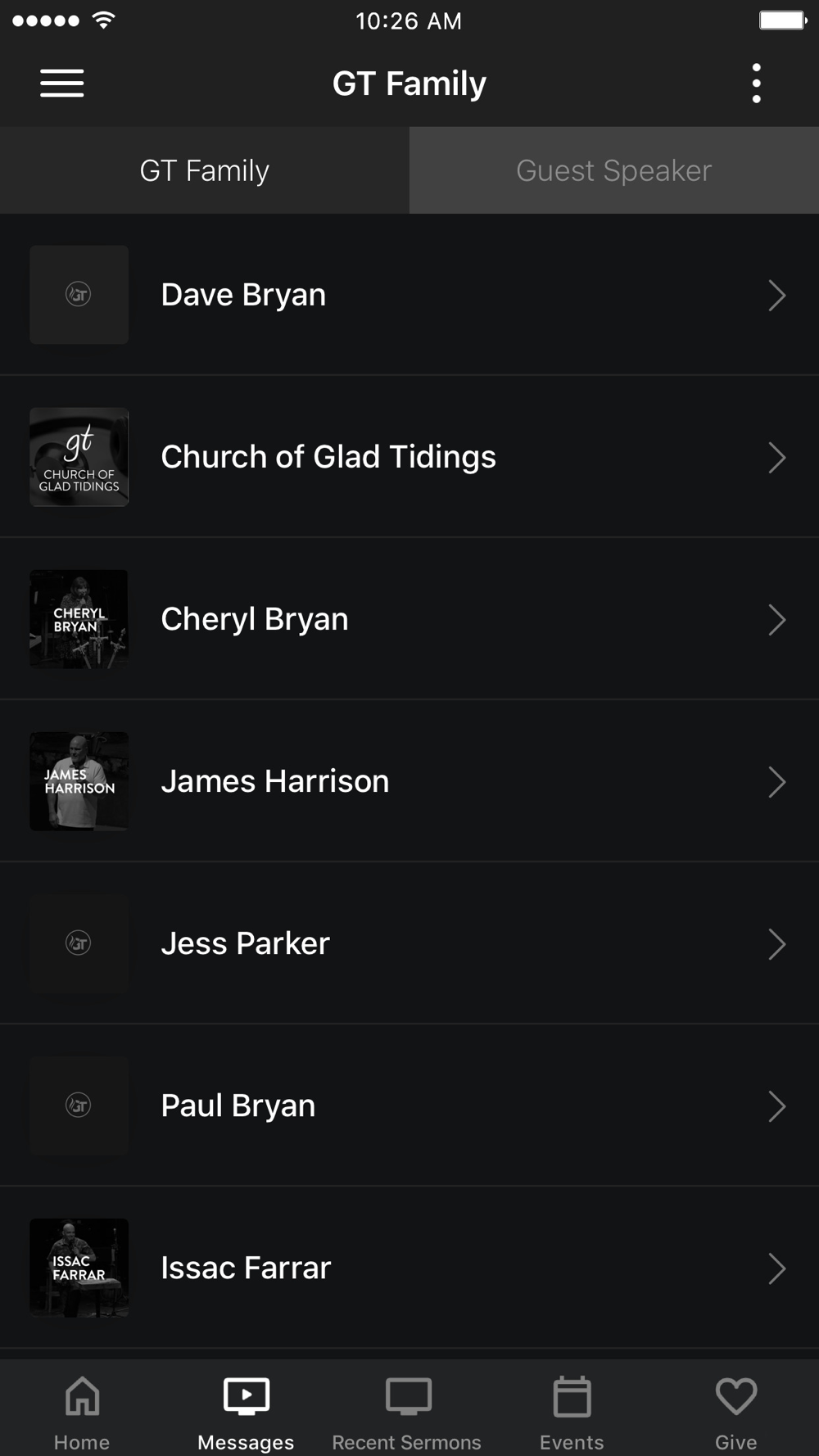Viewport: 819px width, 1456px height.
Task: Select Jess Parker from the list
Action: [409, 943]
